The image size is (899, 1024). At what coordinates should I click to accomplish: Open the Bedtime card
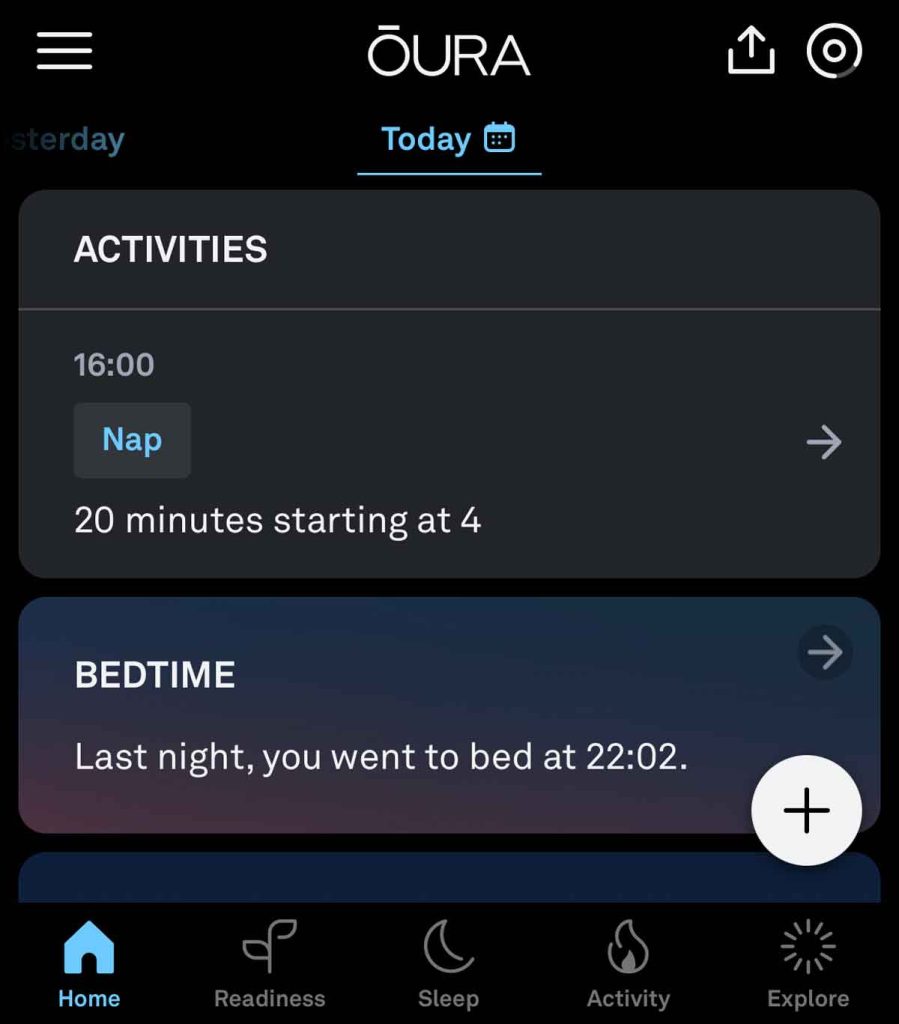pos(824,653)
